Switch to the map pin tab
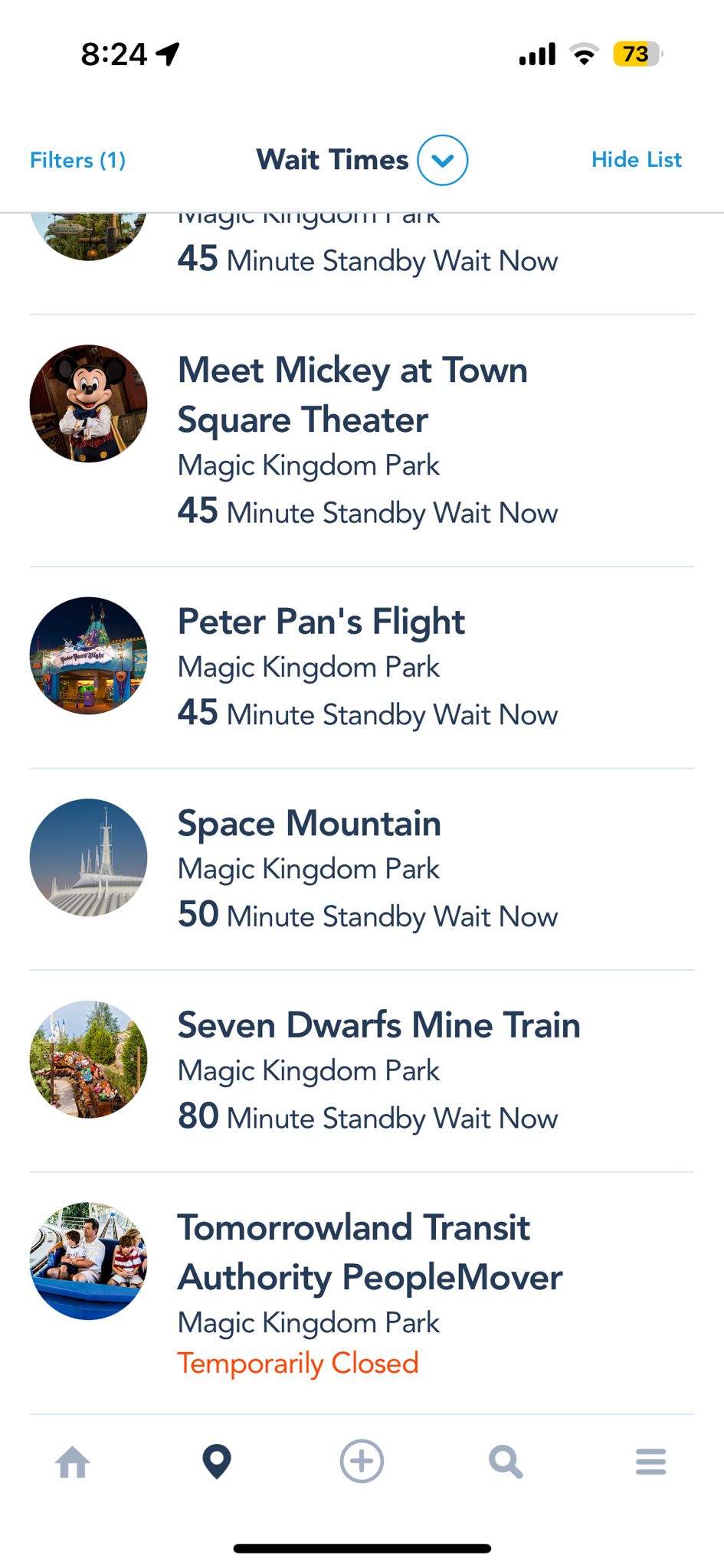The height and width of the screenshot is (1568, 724). 217,1462
